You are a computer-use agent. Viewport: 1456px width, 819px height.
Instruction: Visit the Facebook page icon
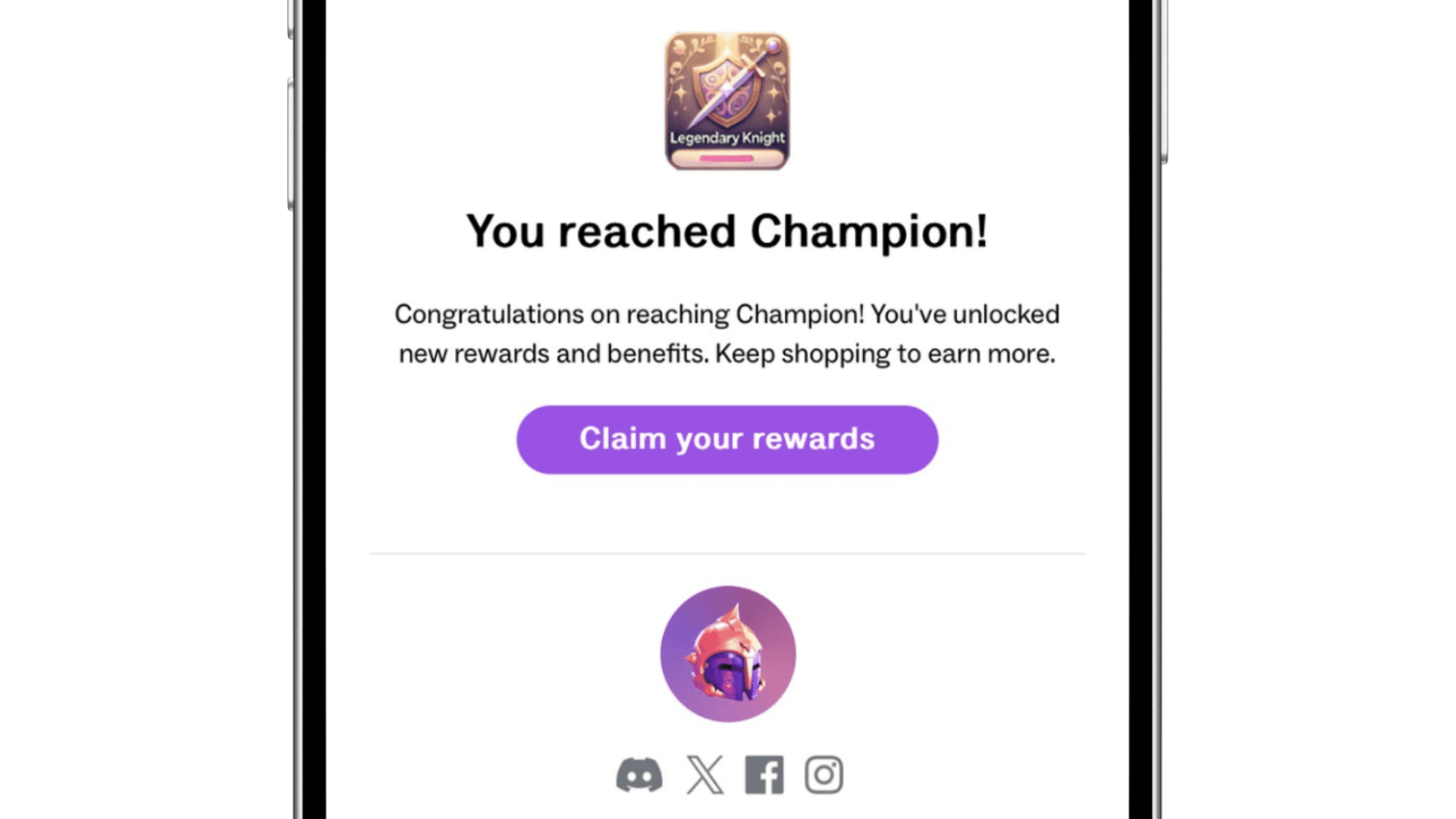coord(764,775)
